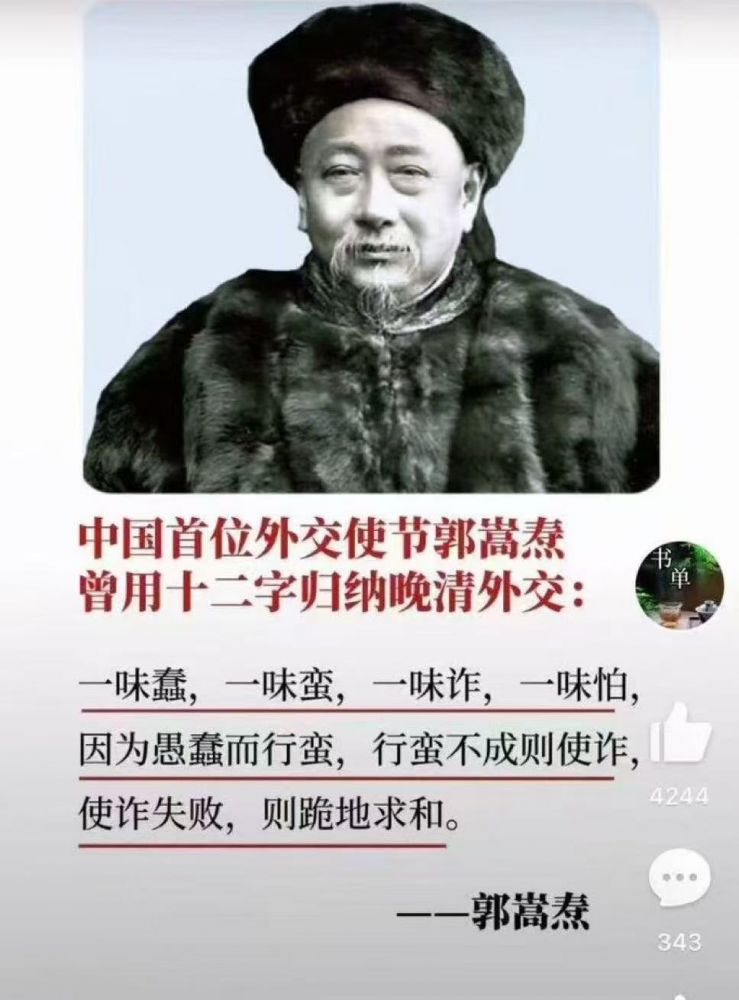Open the 书单 creator avatar
Viewport: 739px width, 1000px height.
point(679,586)
